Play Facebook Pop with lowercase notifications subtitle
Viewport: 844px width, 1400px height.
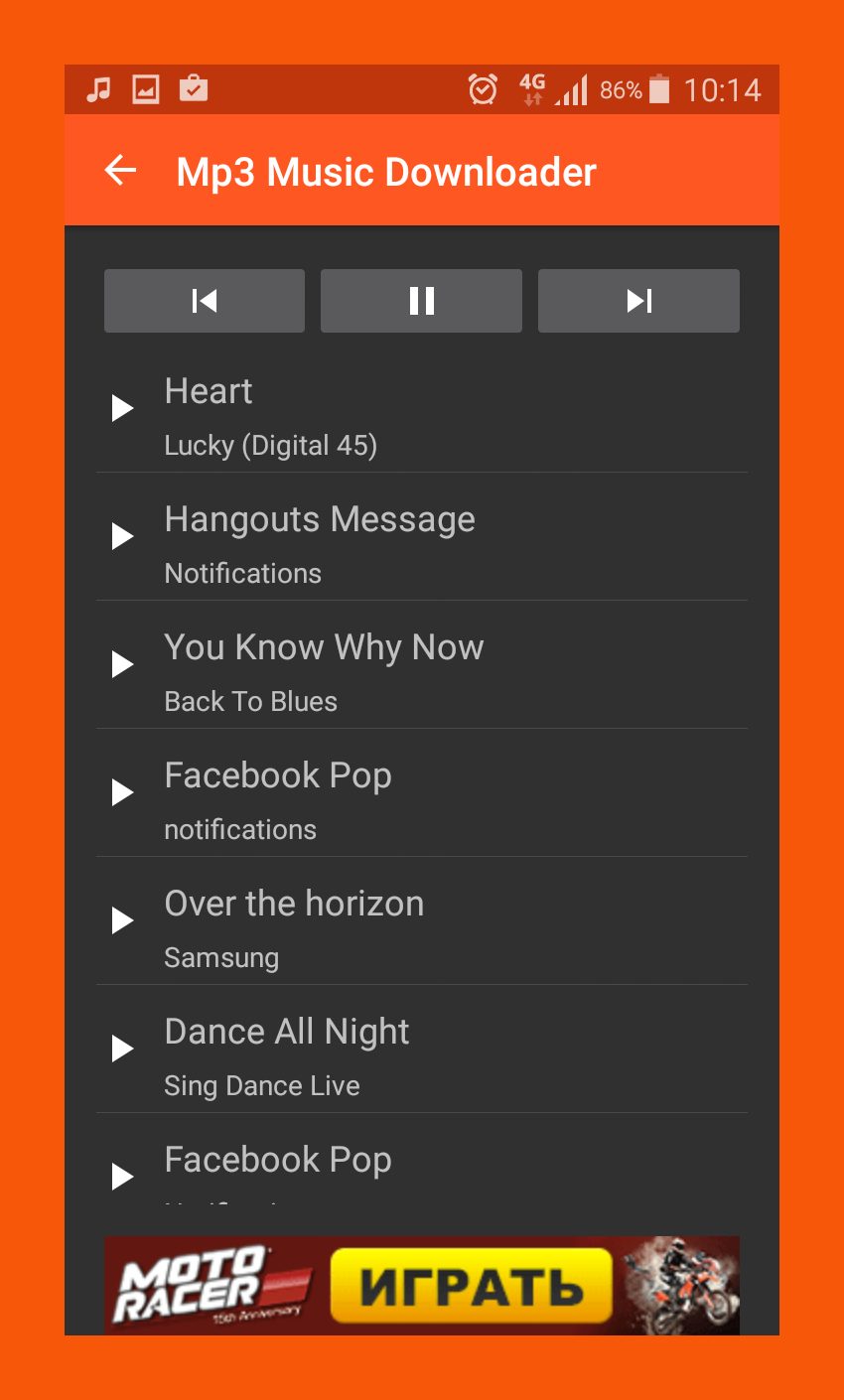tap(422, 793)
